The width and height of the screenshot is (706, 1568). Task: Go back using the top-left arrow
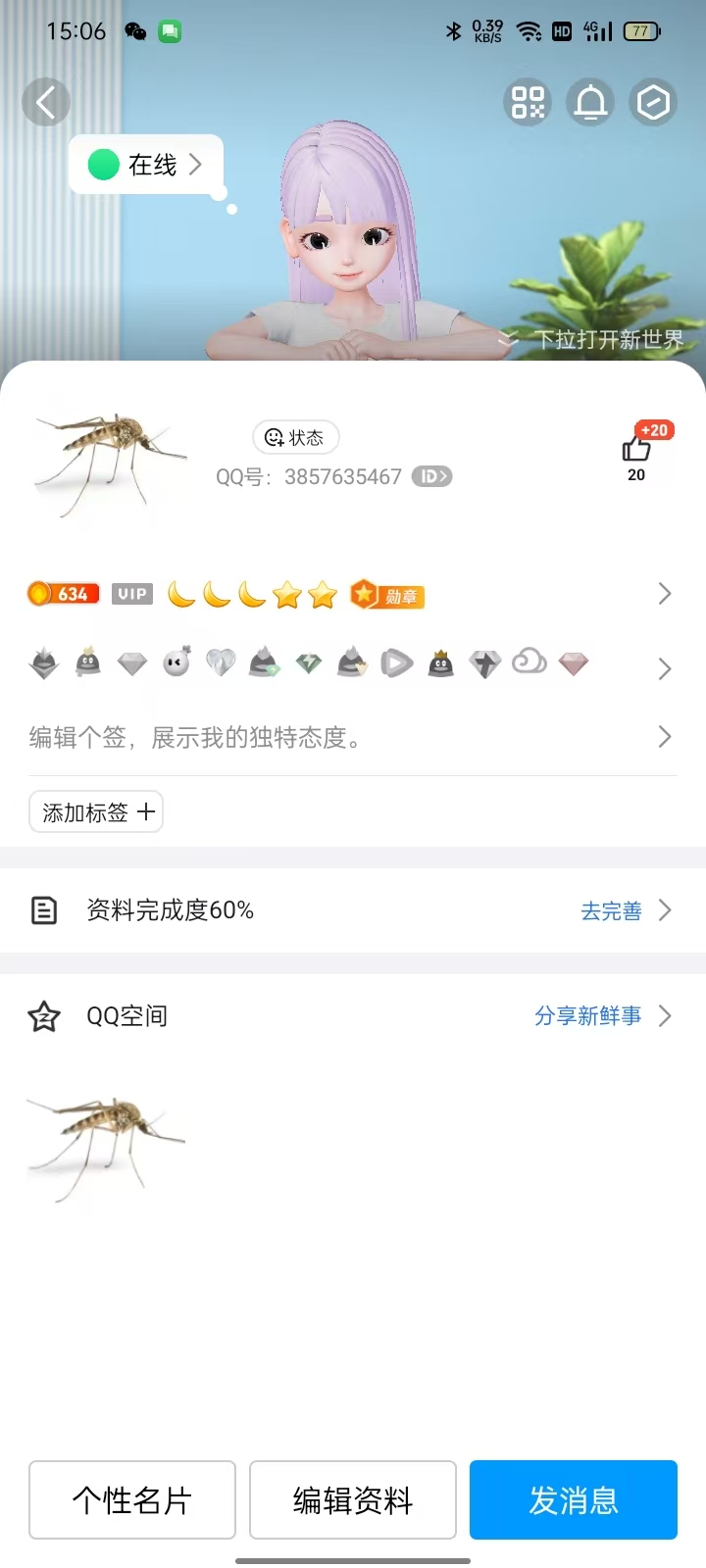[x=46, y=102]
